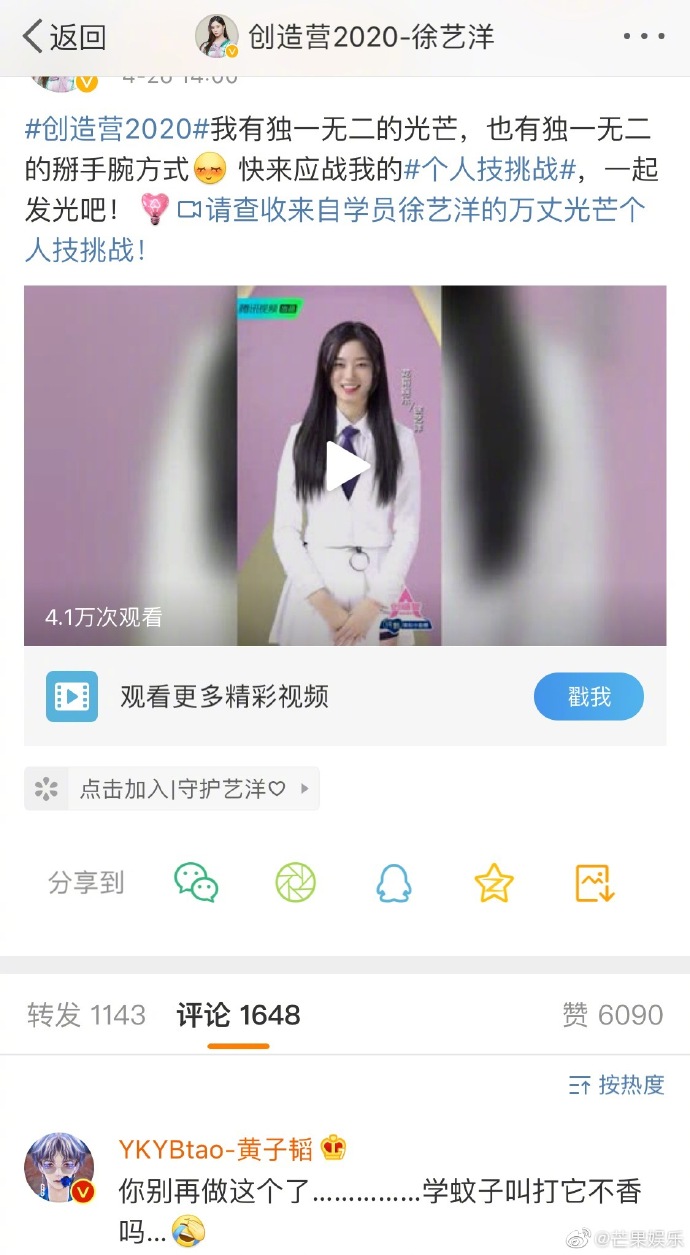Switch to 转发 1143 tab
This screenshot has width=690, height=1255.
(x=86, y=1015)
